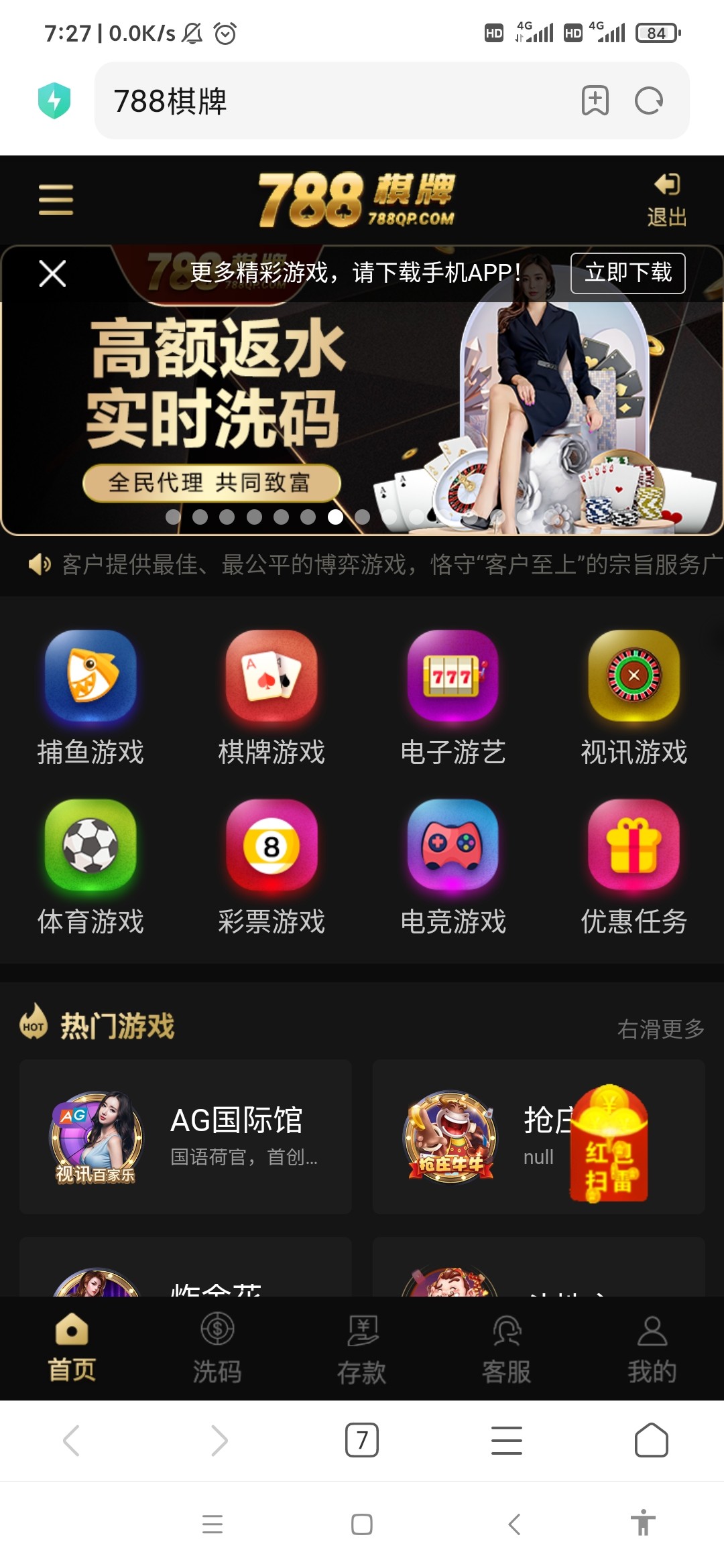Screen dimensions: 724x1568
Task: Open 彩票游戏 lottery games
Action: tap(271, 866)
